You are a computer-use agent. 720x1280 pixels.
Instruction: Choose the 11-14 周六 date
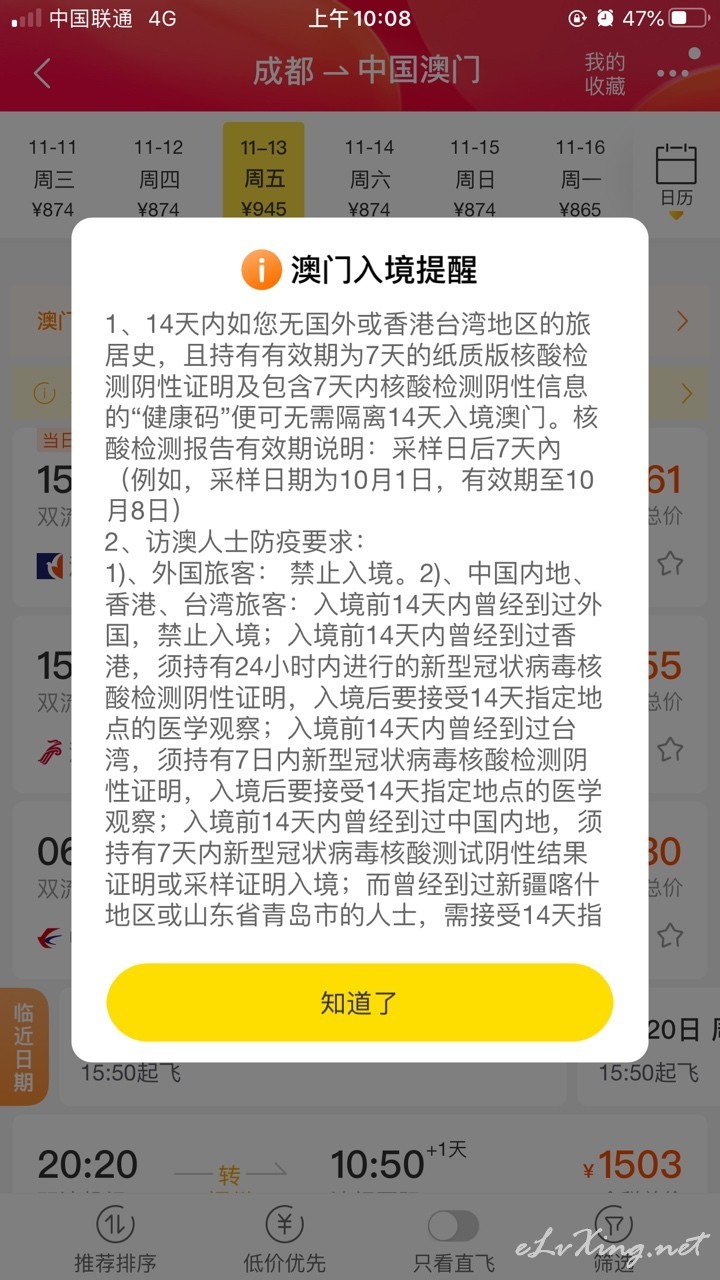coord(369,178)
